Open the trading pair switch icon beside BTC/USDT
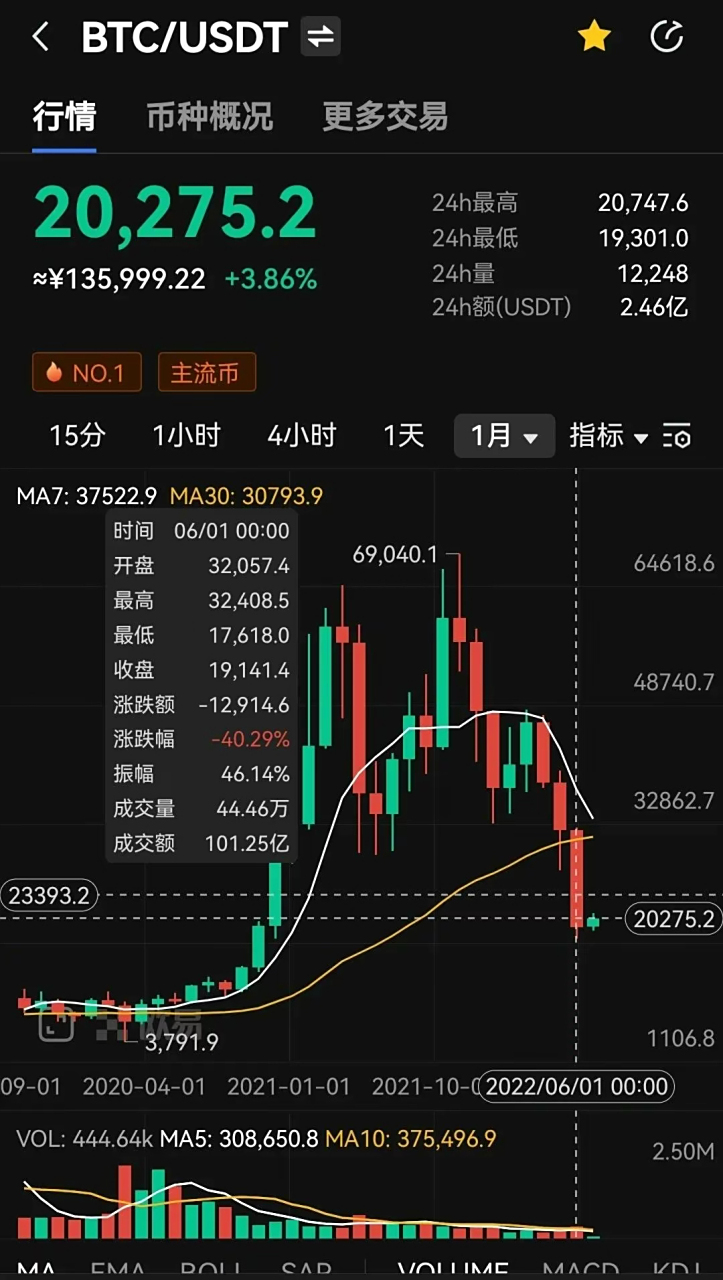The image size is (723, 1280). 320,36
